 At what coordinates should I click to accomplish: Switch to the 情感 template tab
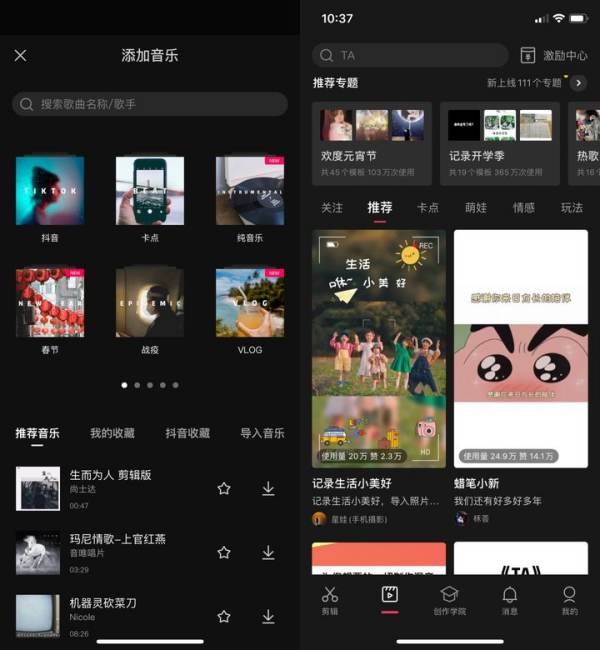pyautogui.click(x=523, y=208)
